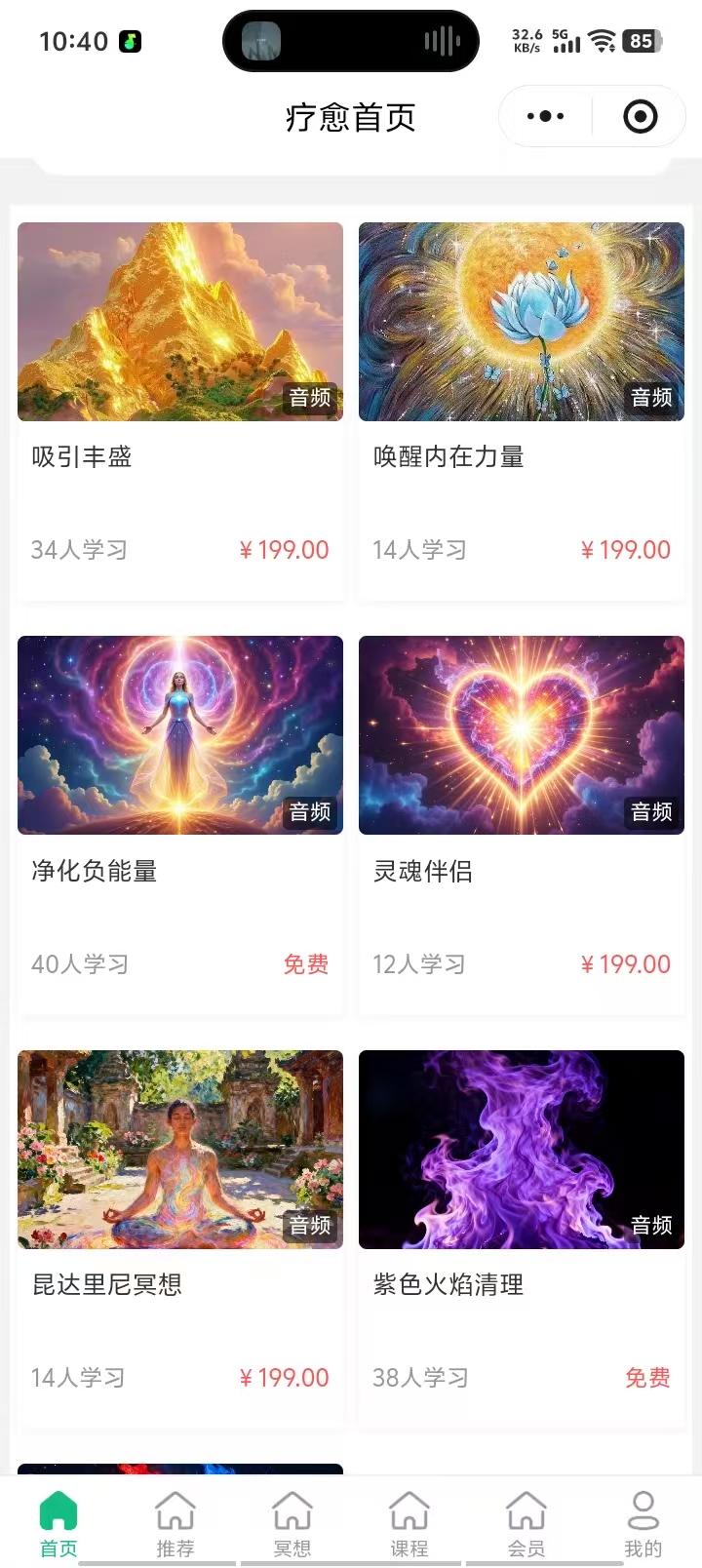Screen dimensions: 702x1568
Task: Open the 课程 tab
Action: pyautogui.click(x=409, y=1523)
